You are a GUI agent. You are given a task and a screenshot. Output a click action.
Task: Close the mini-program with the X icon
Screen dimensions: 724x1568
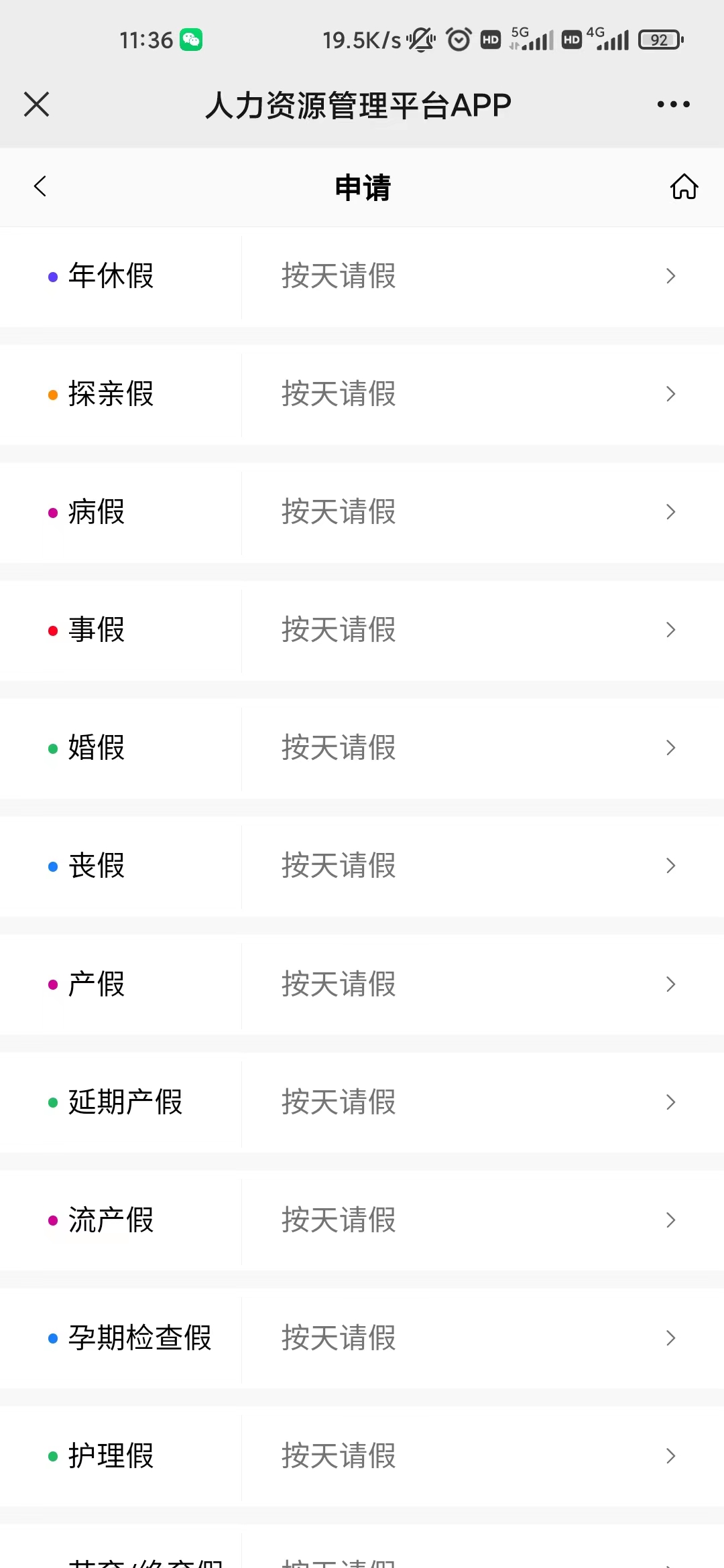36,104
